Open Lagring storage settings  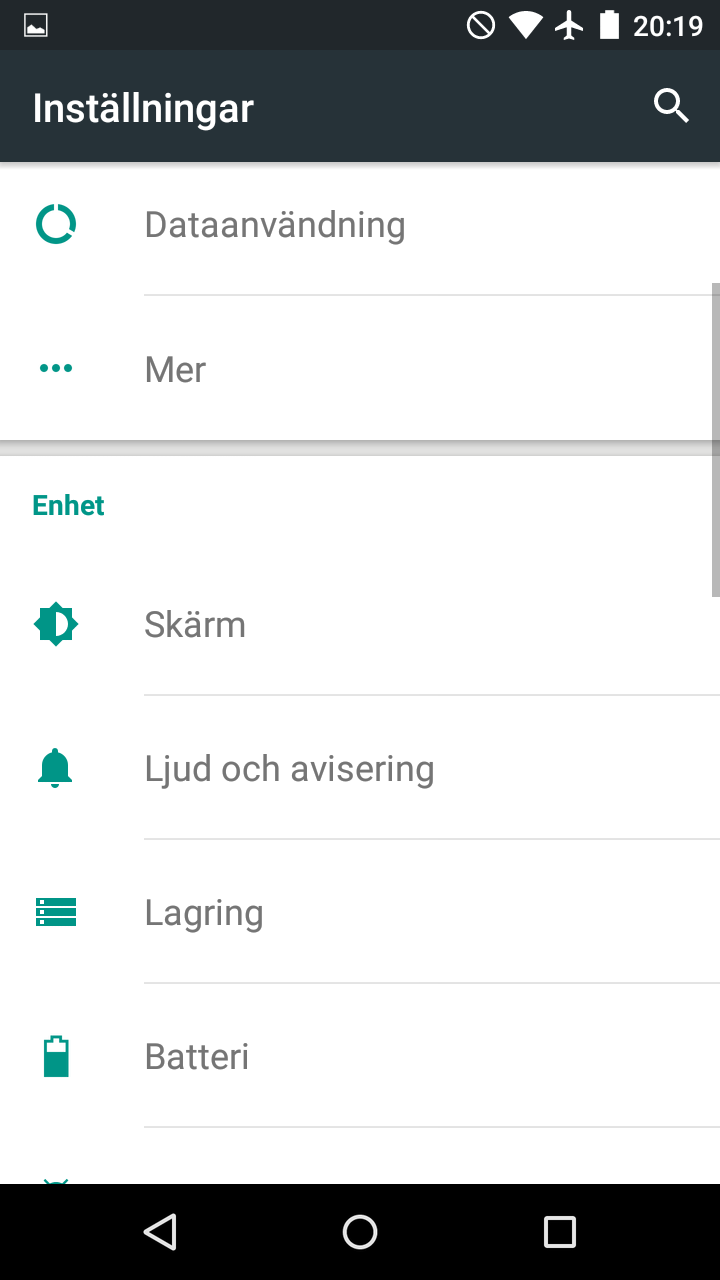coord(360,912)
